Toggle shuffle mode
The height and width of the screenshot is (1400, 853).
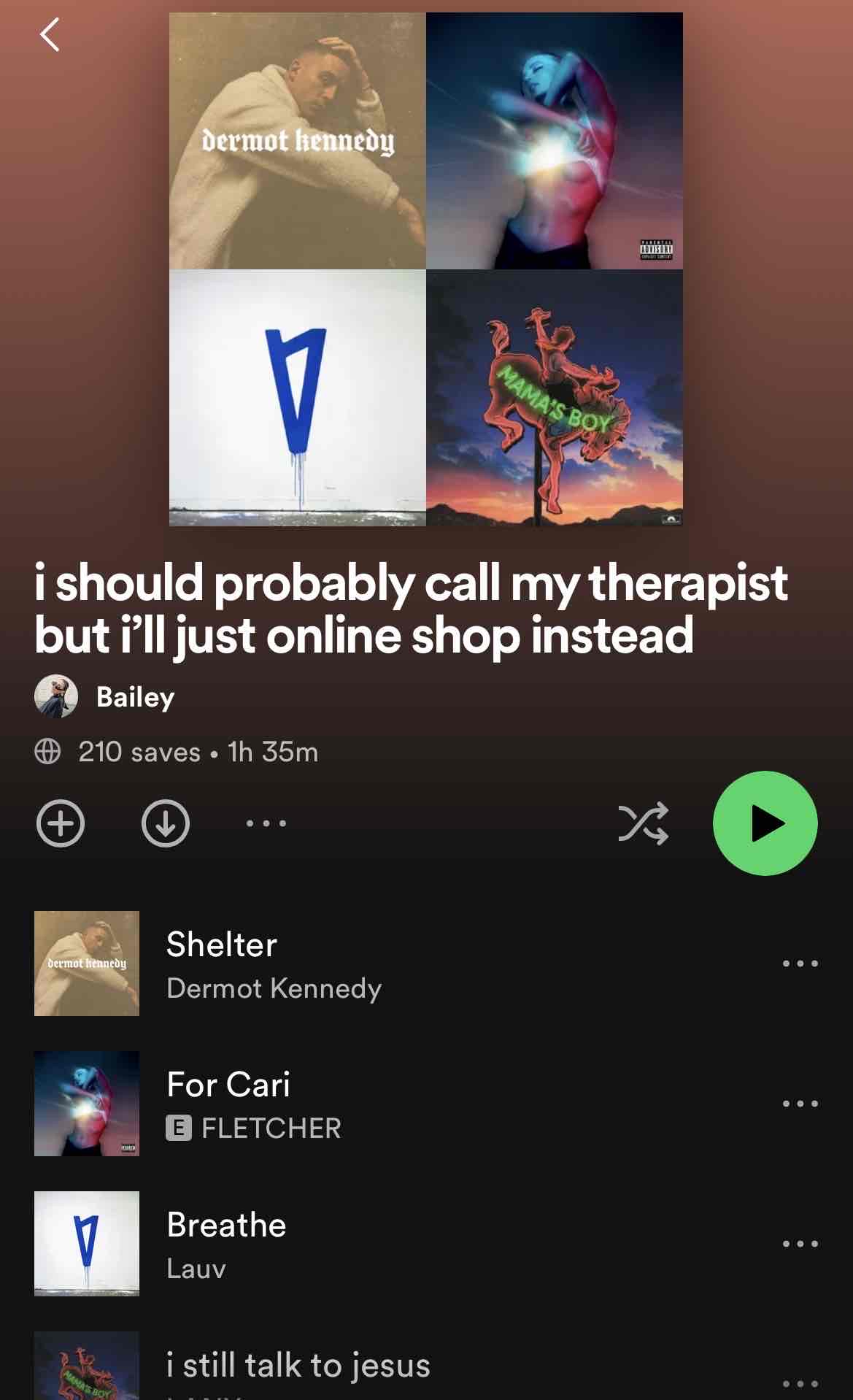643,823
